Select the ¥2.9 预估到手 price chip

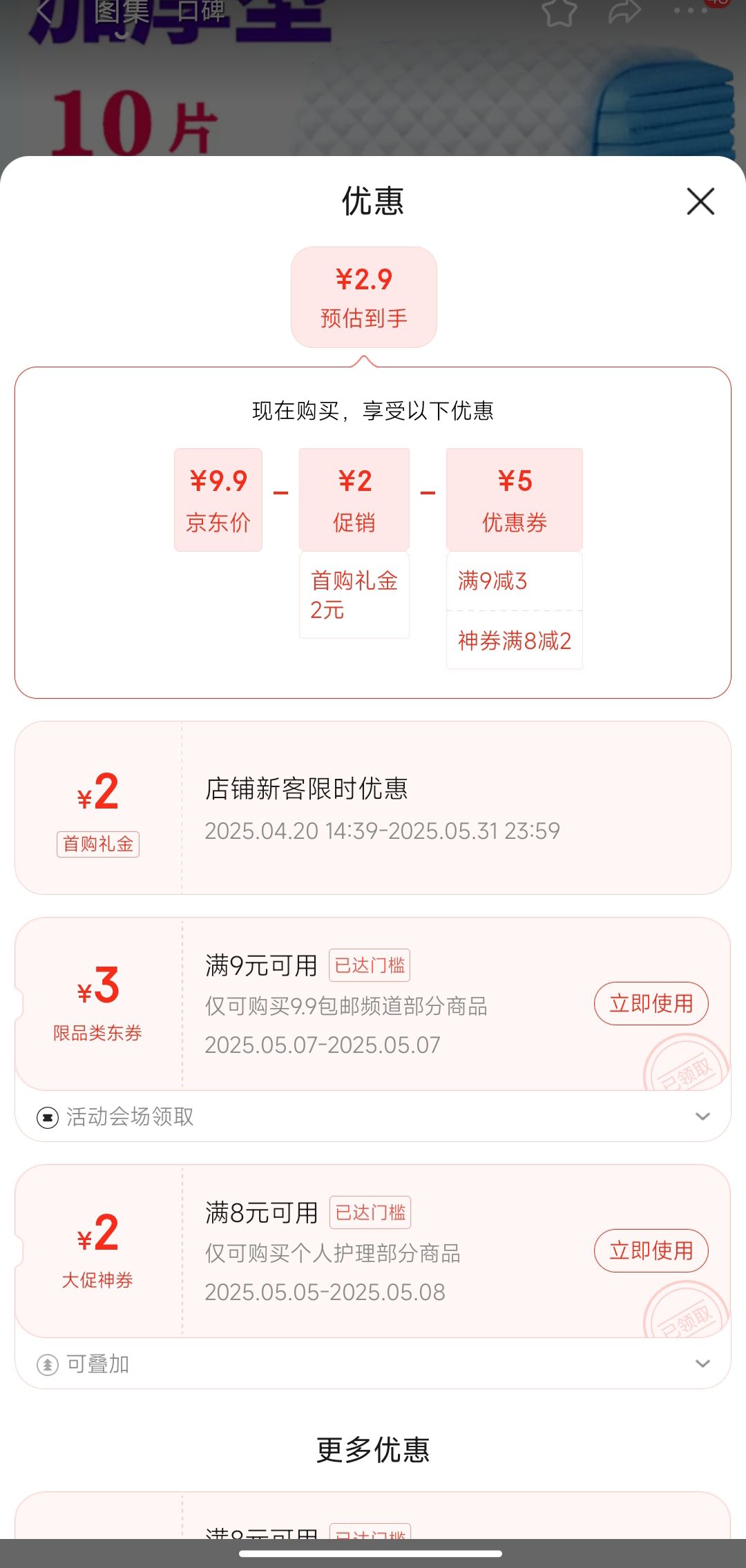pyautogui.click(x=364, y=297)
